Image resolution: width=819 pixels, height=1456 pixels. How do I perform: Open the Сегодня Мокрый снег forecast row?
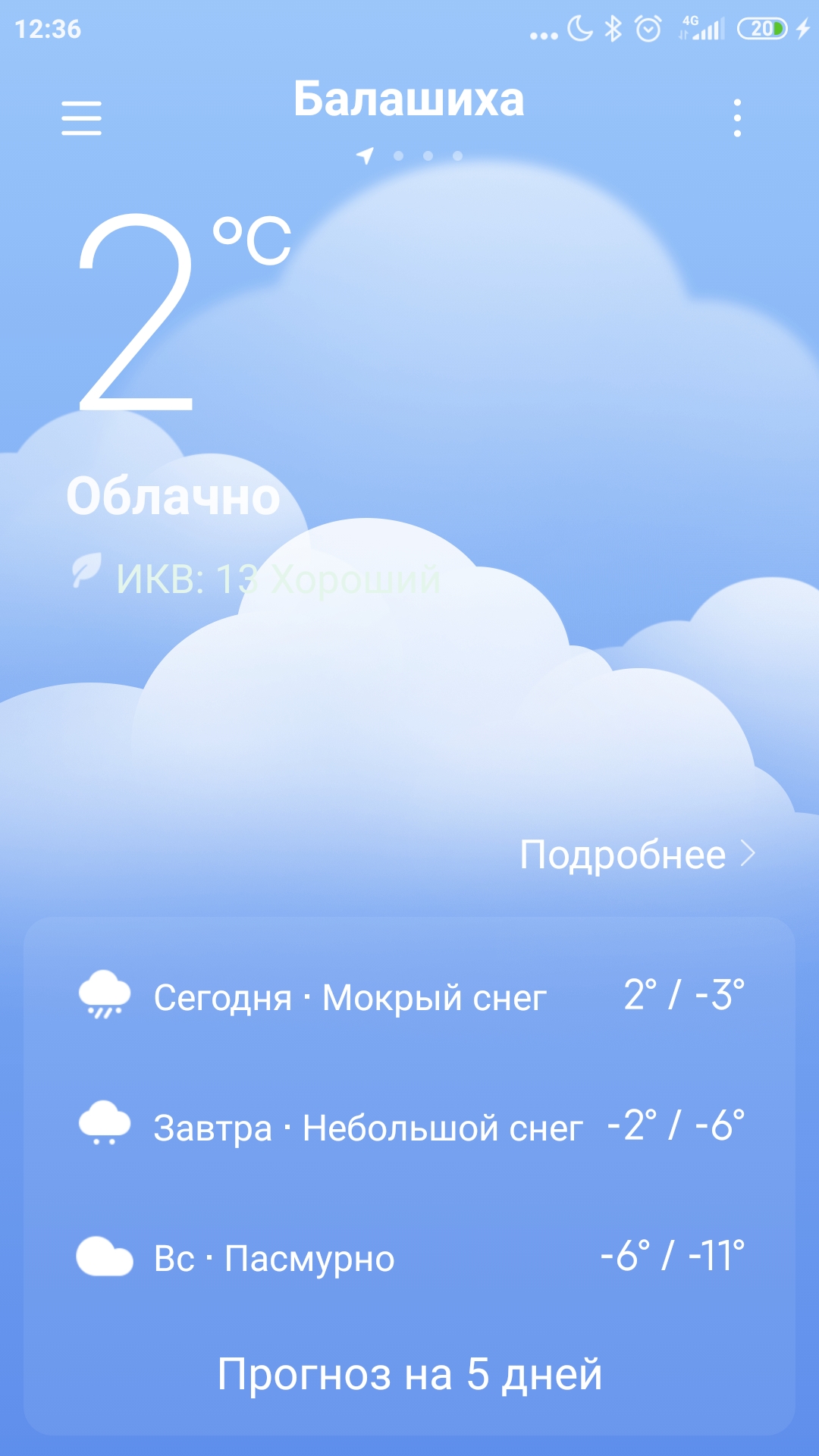(409, 996)
